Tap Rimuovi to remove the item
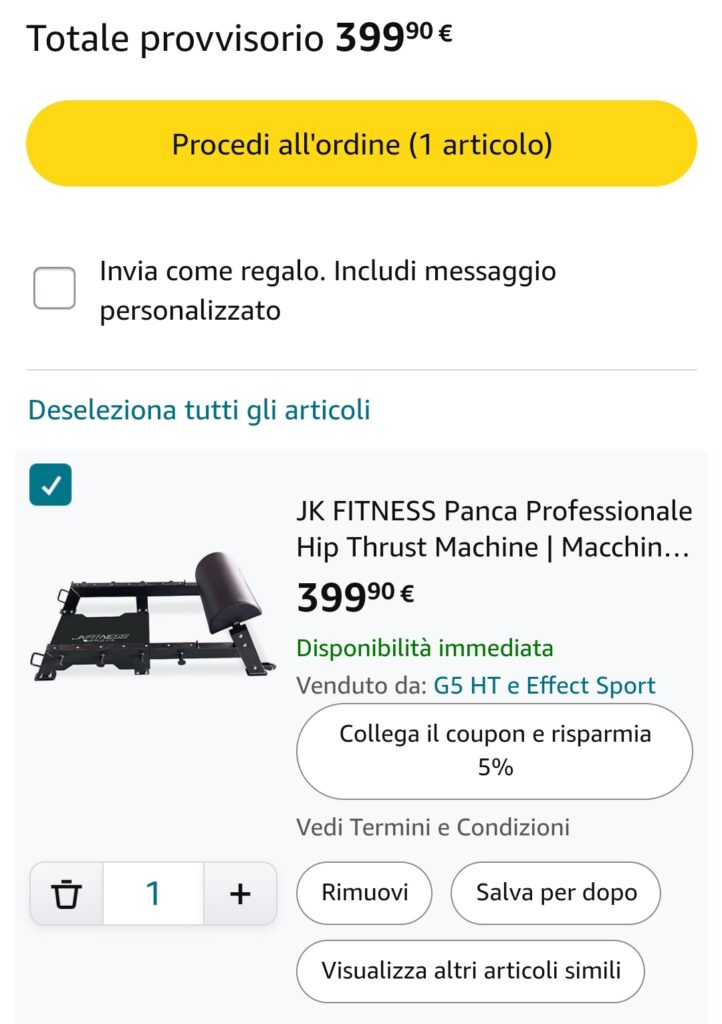This screenshot has height=1024, width=722. pos(364,892)
